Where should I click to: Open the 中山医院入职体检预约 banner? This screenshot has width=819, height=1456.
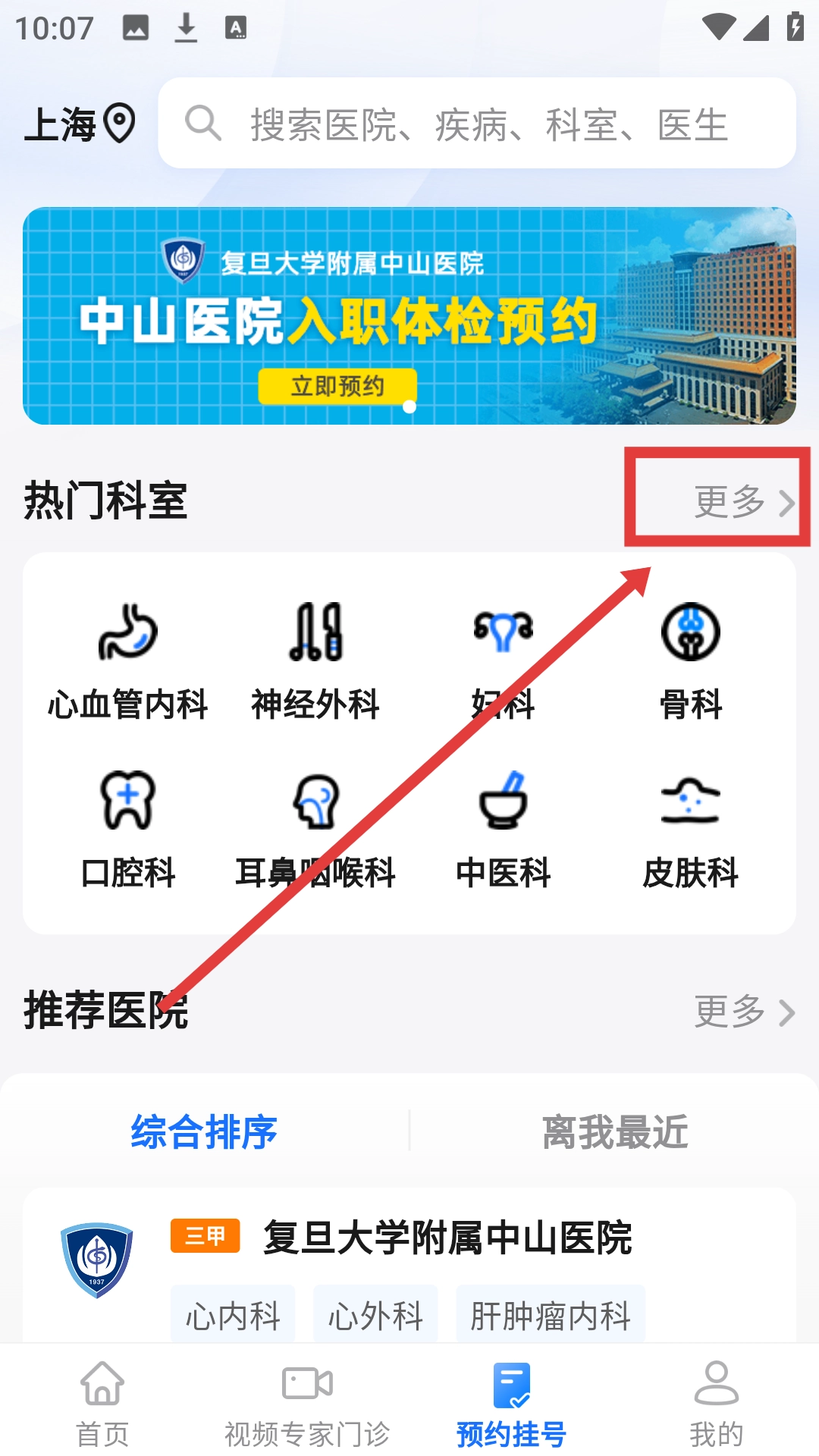coord(409,315)
